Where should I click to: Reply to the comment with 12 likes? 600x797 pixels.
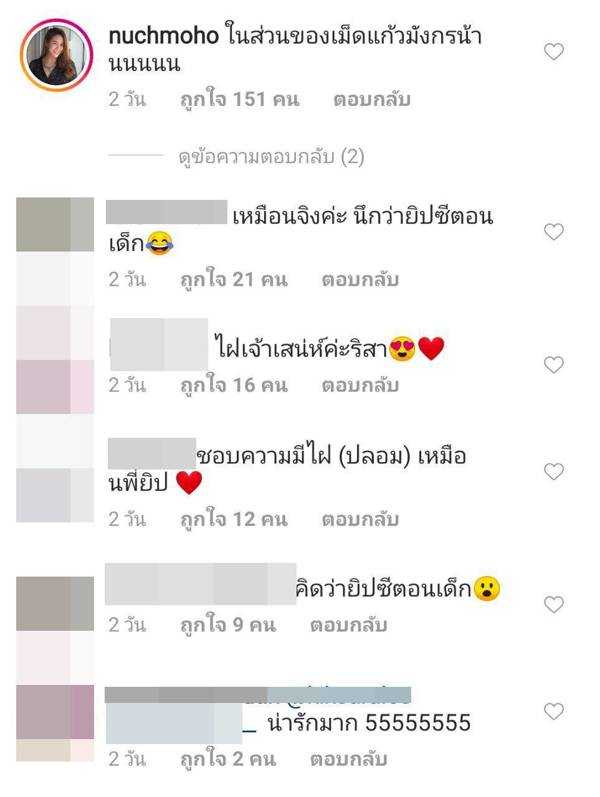[359, 519]
